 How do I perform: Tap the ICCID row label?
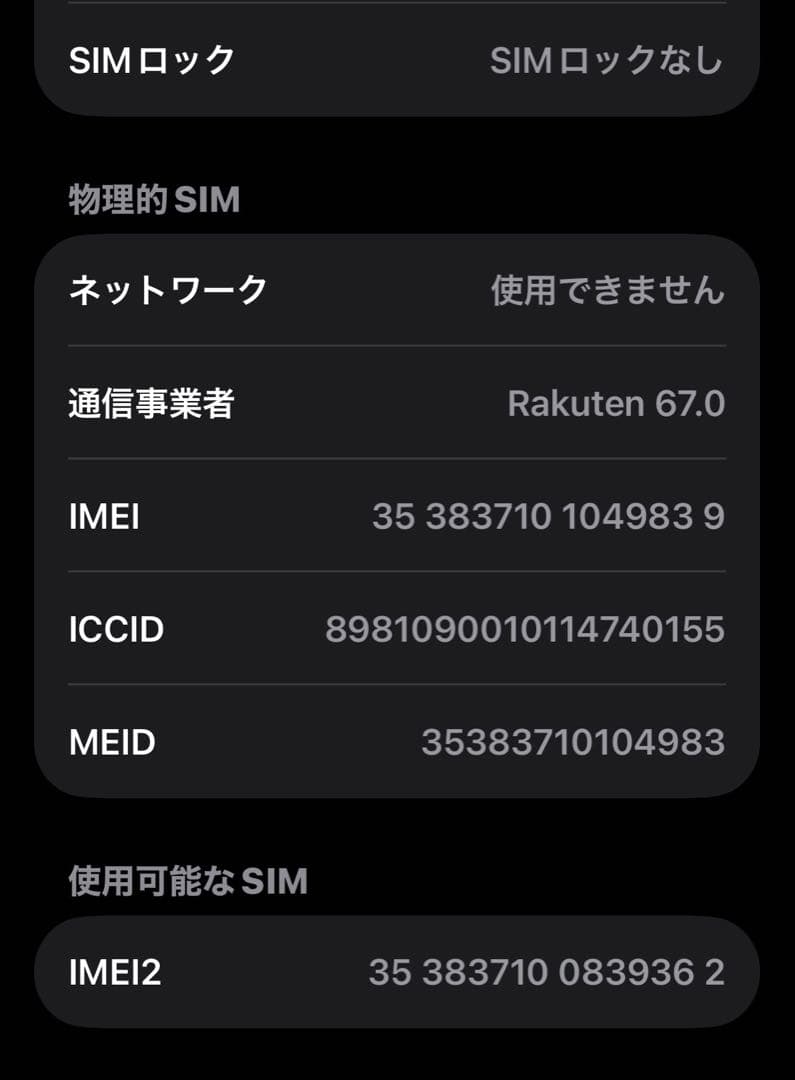tap(116, 630)
